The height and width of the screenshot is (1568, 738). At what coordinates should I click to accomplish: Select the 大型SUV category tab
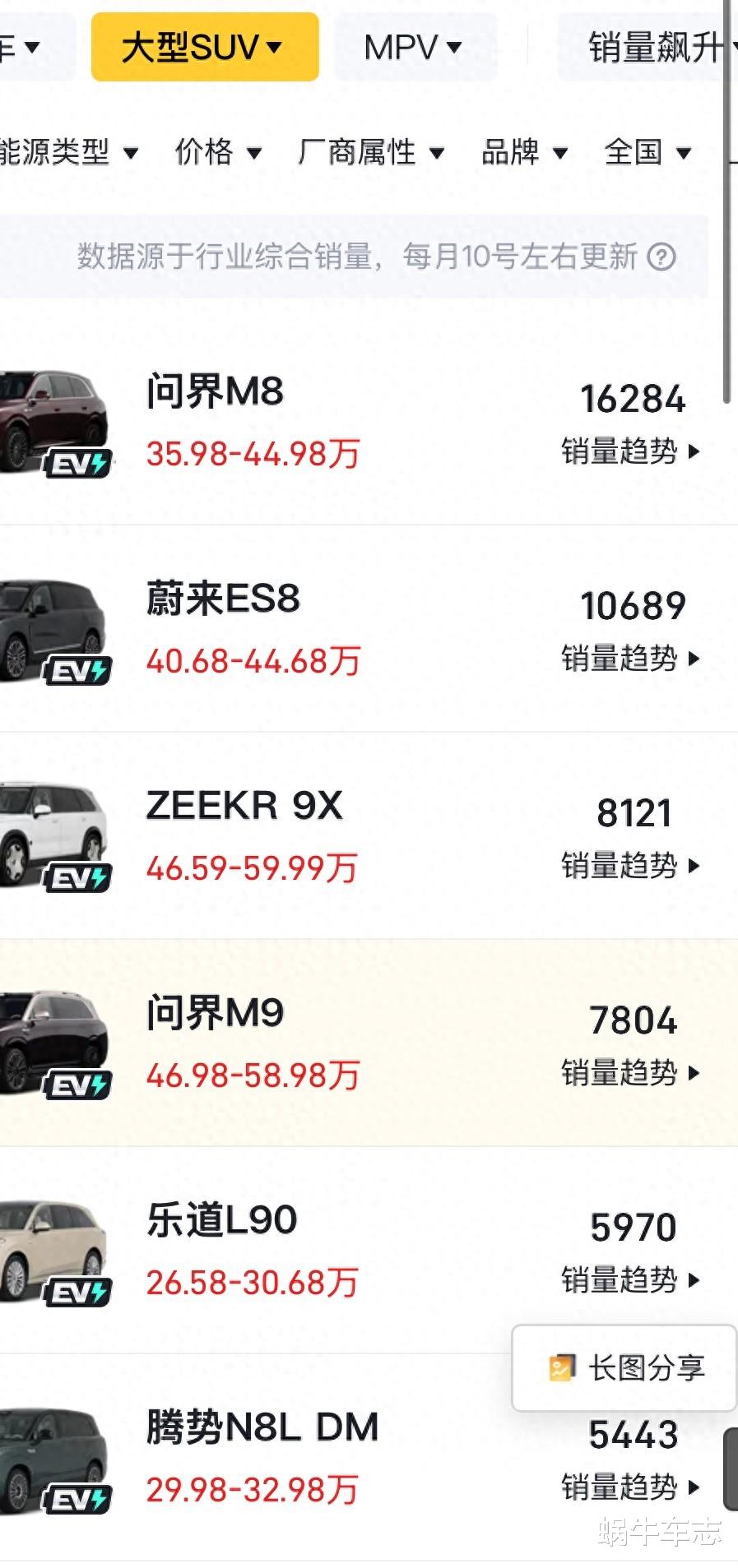pyautogui.click(x=204, y=48)
